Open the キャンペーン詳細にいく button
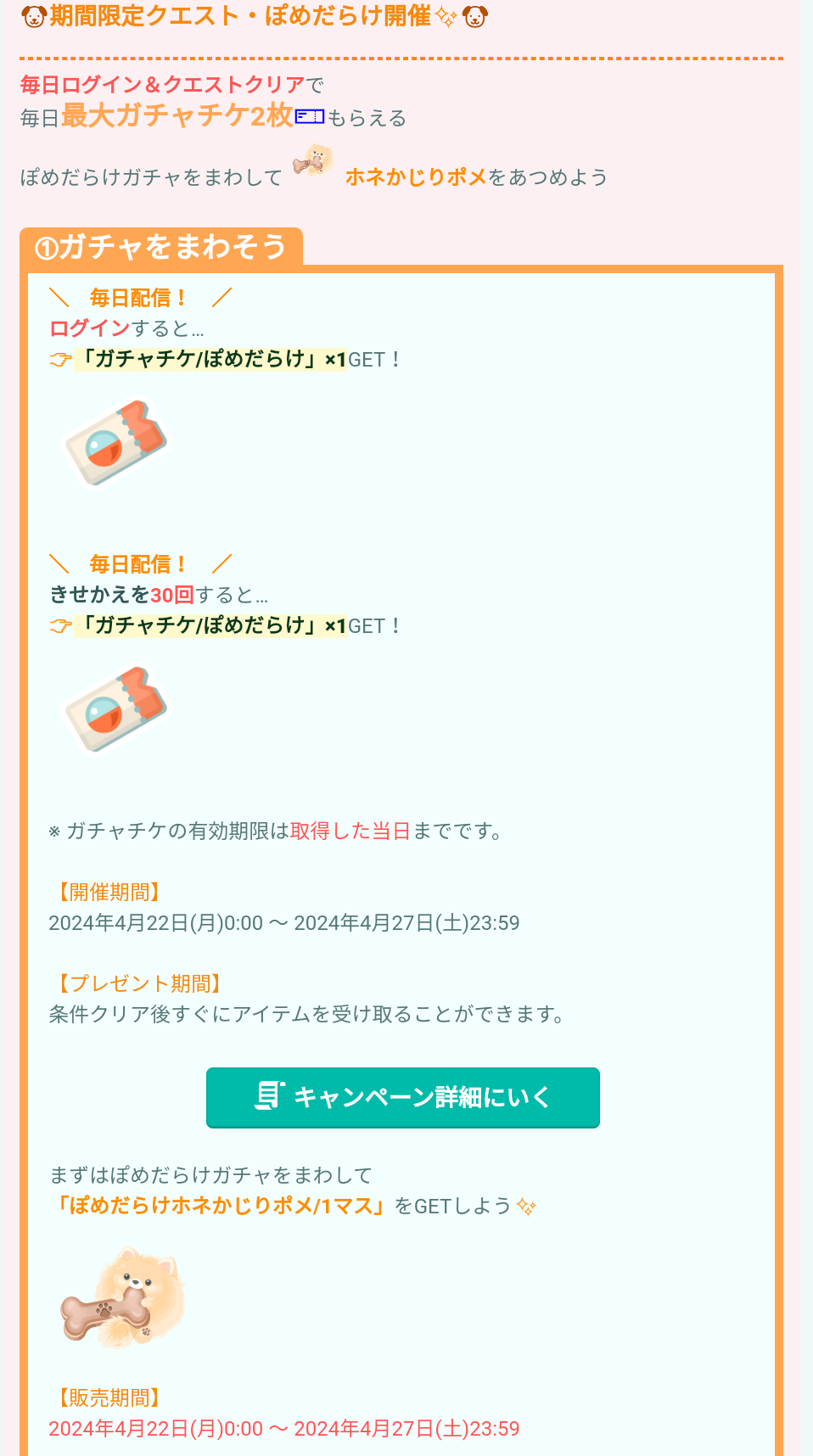Viewport: 813px width, 1456px height. tap(403, 1097)
